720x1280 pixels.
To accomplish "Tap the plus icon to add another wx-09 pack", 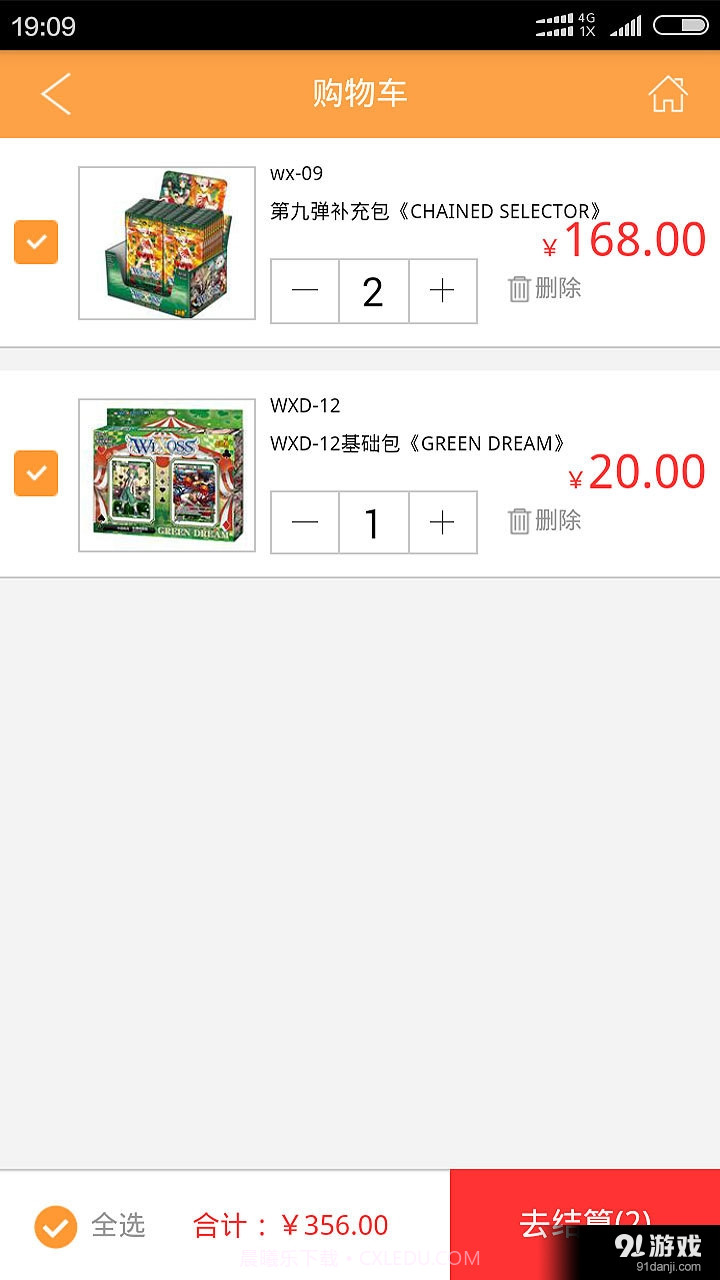I will click(443, 291).
